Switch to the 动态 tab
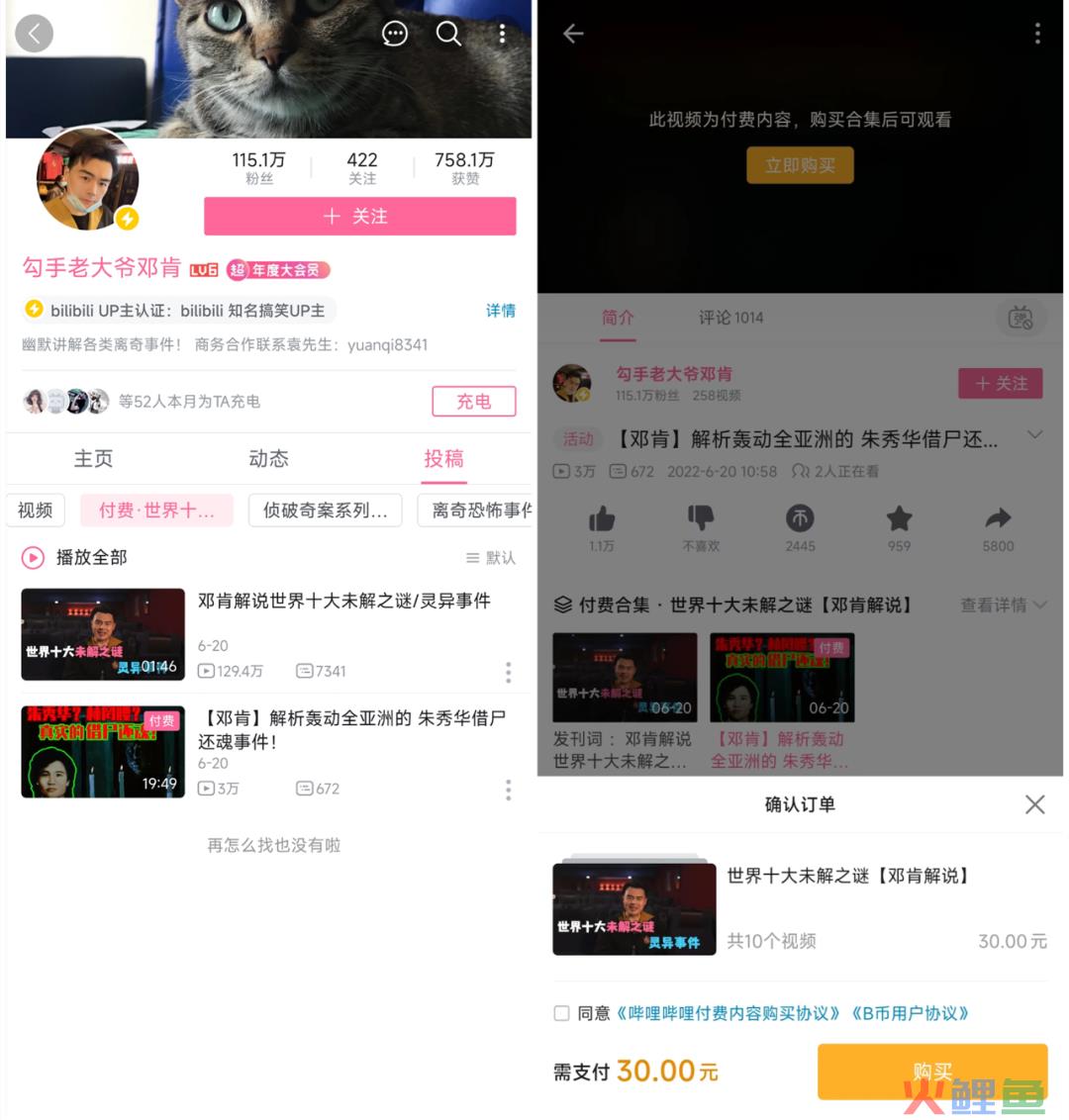1069x1120 pixels. (x=268, y=458)
